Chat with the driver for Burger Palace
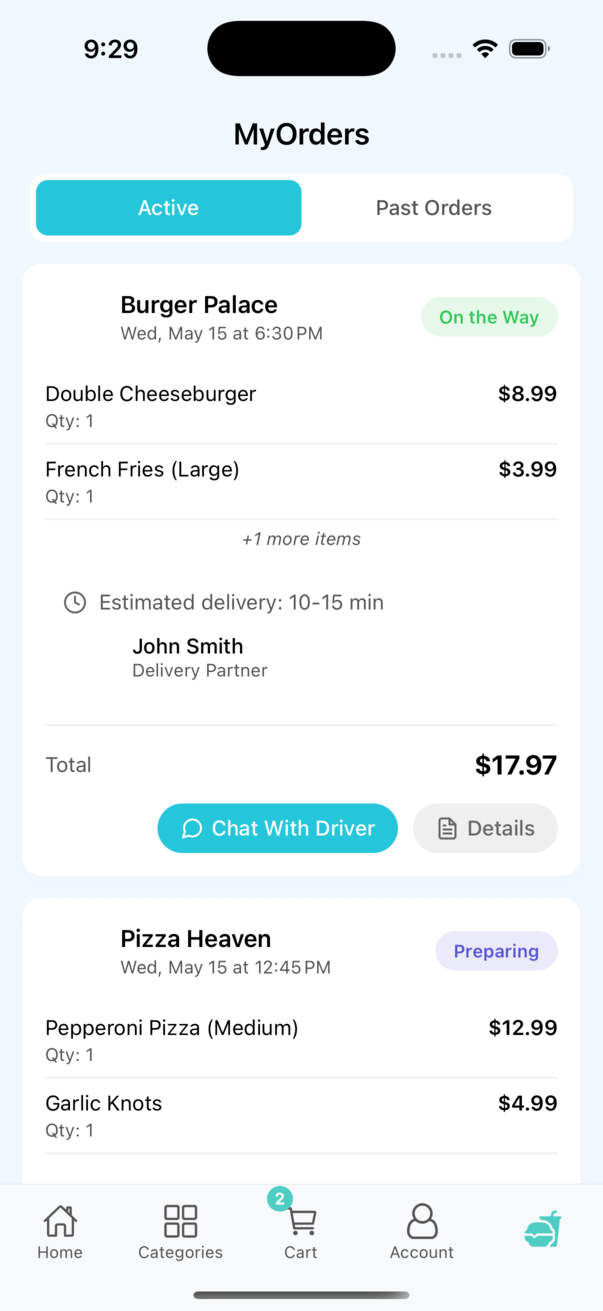Image resolution: width=603 pixels, height=1311 pixels. [277, 828]
